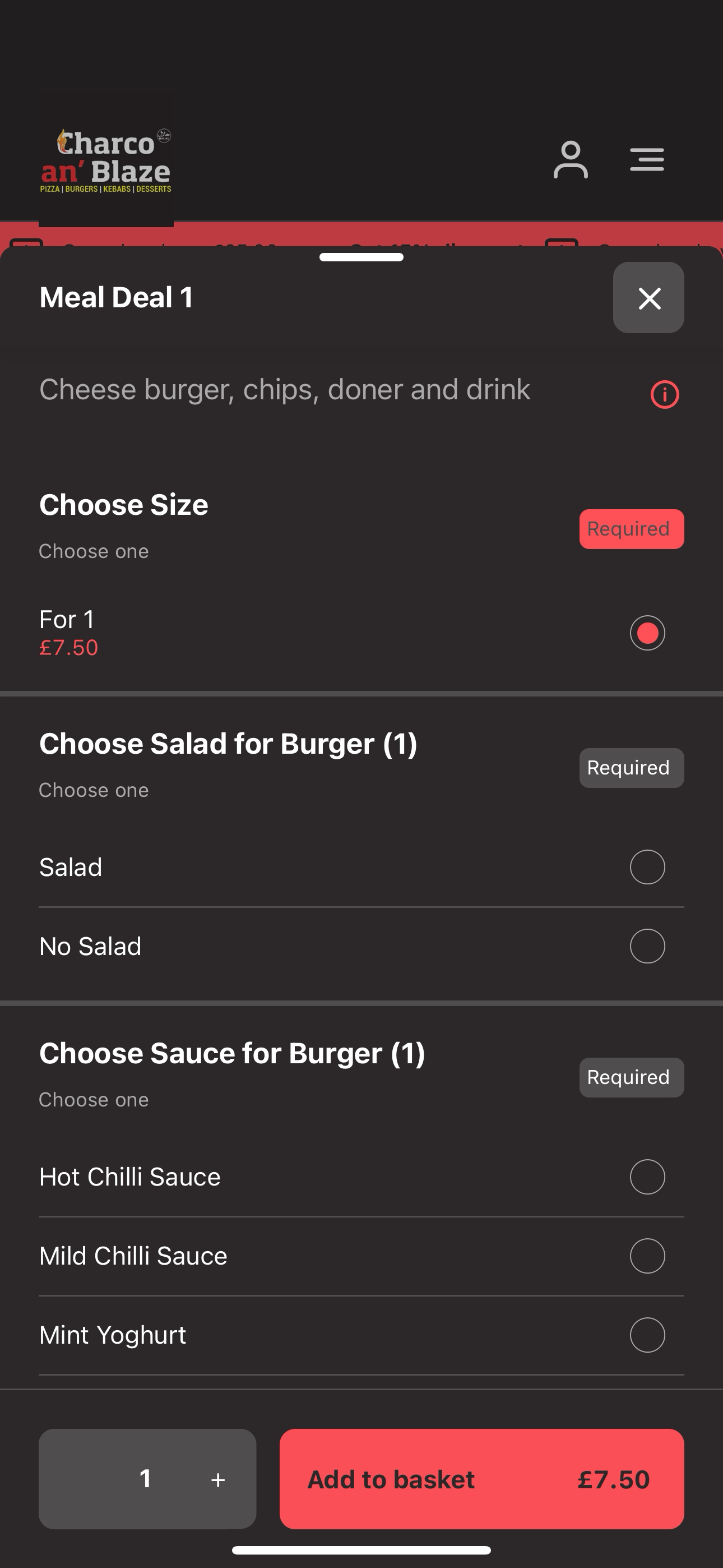Pick Hot Chilli Sauce for burger
723x1568 pixels.
point(361,1177)
